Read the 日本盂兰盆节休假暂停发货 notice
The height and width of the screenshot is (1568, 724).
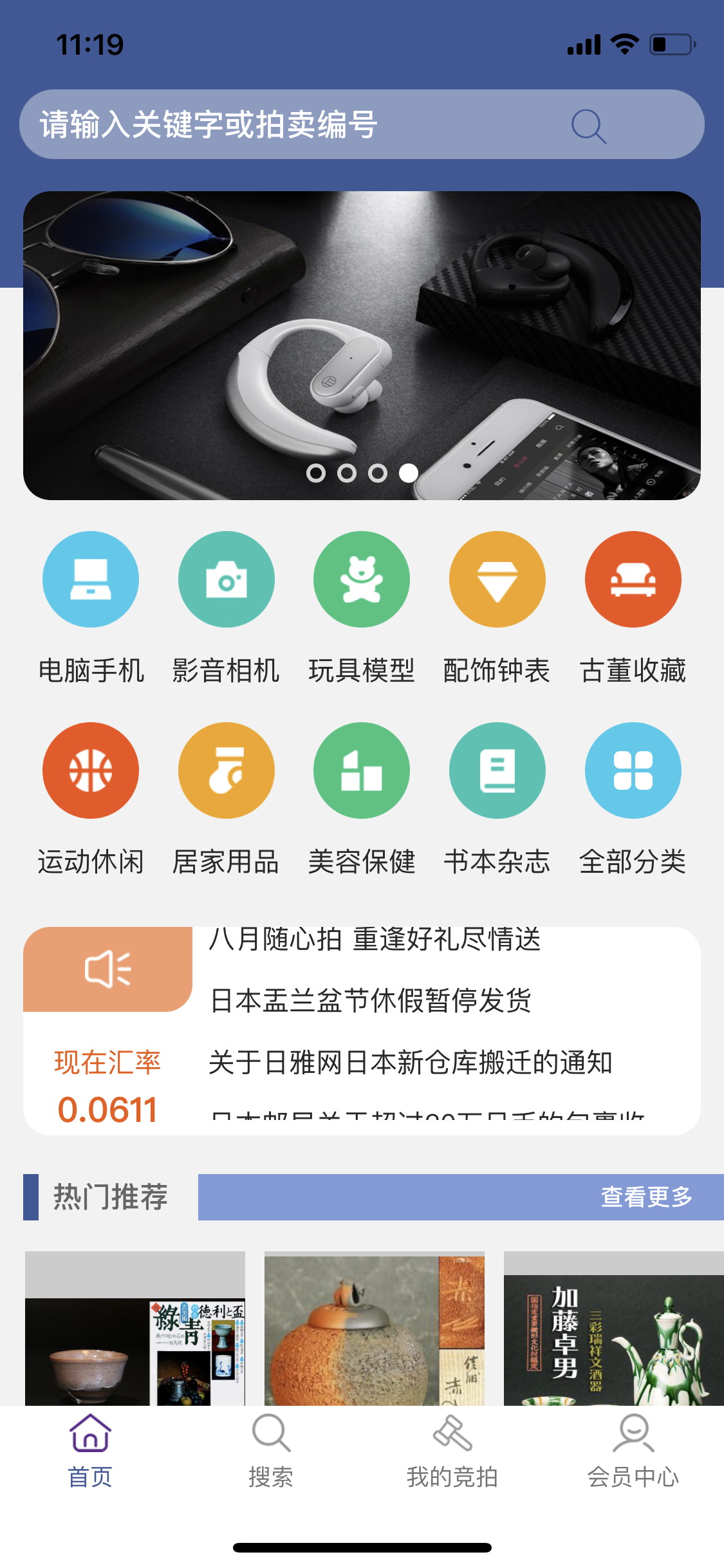(371, 1000)
